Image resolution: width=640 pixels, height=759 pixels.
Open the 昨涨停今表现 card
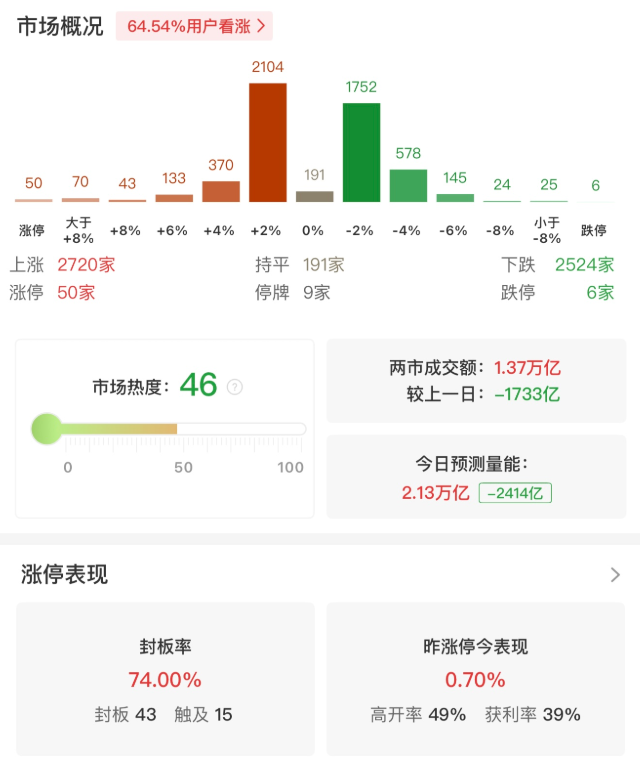pos(476,679)
